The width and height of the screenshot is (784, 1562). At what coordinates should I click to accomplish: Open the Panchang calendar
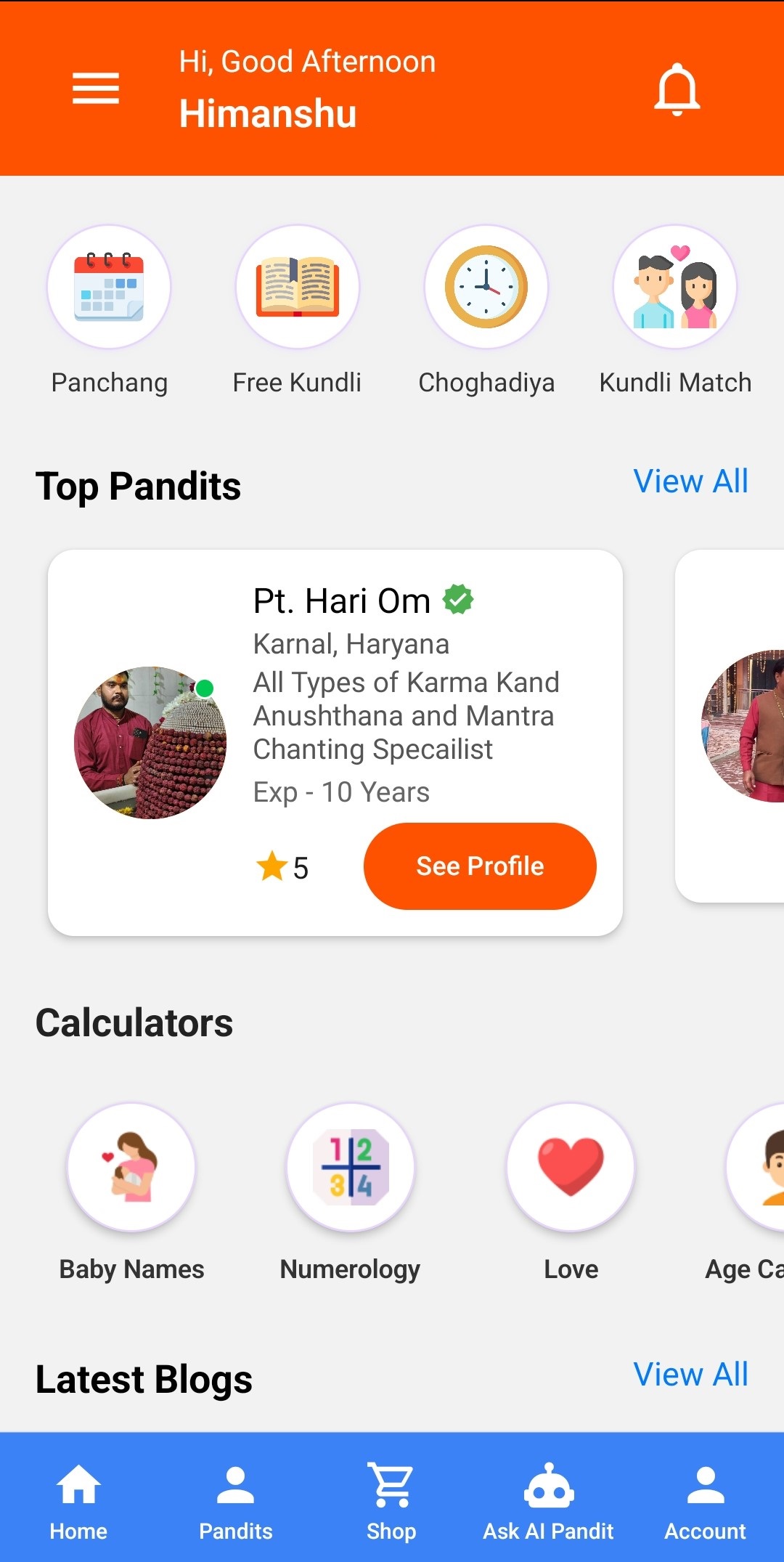coord(109,288)
